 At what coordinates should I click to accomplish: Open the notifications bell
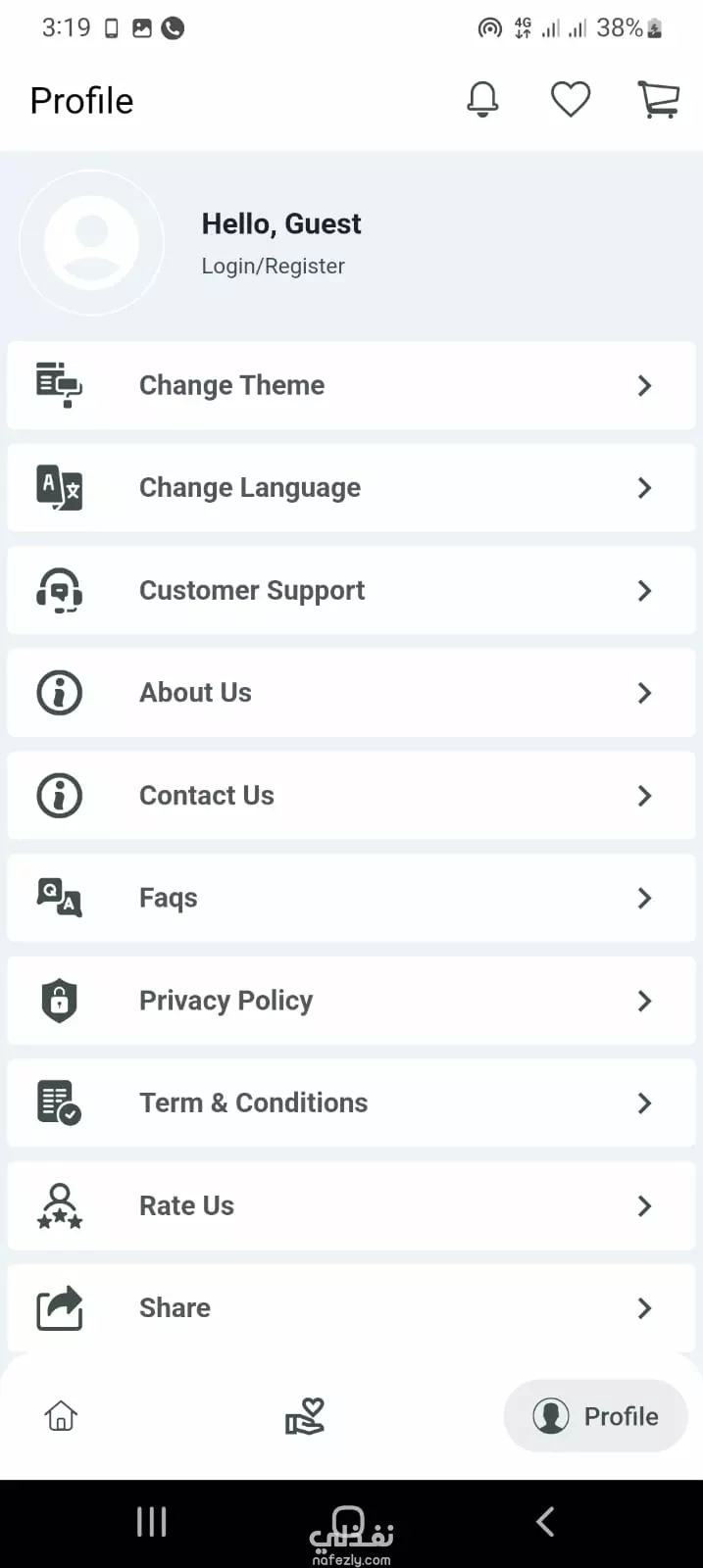point(482,100)
